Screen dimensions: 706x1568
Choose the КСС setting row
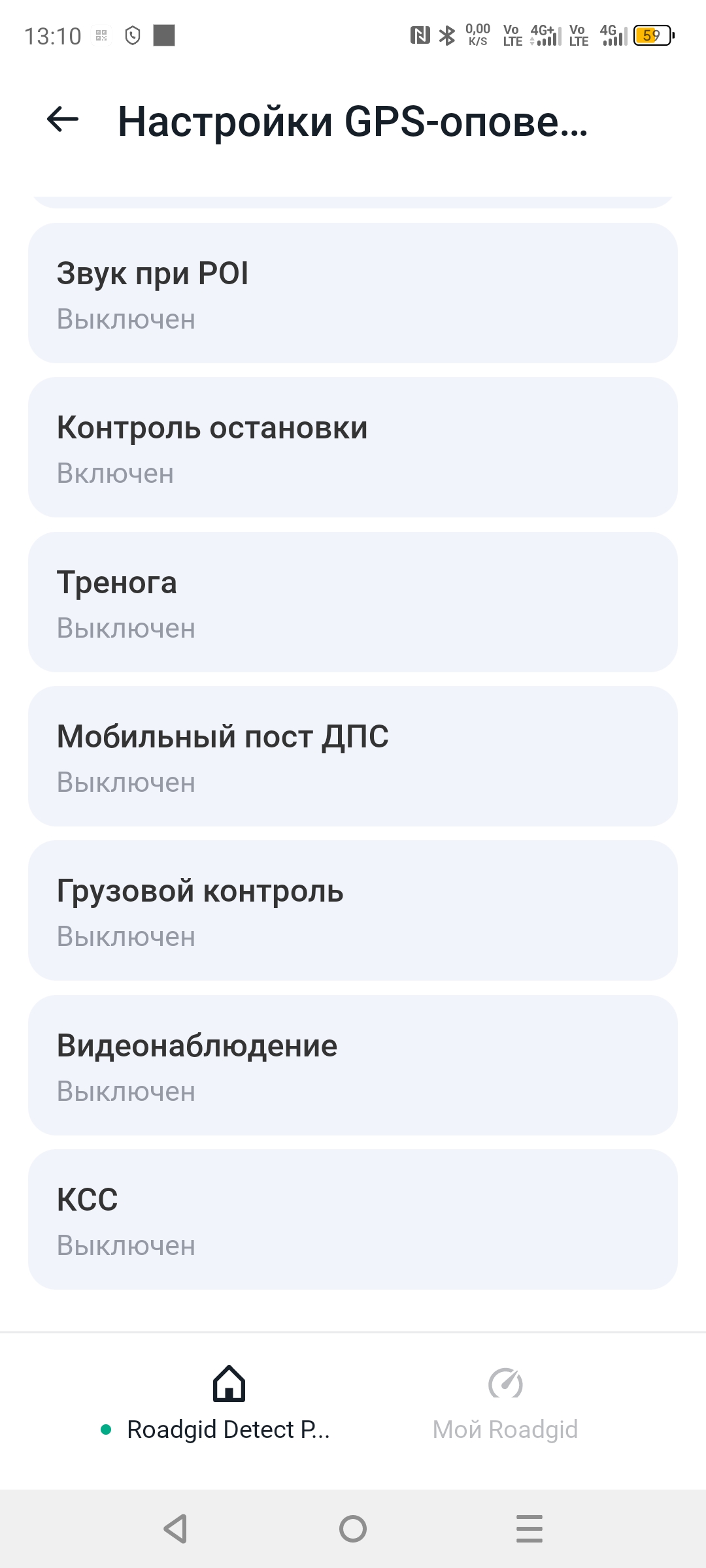tap(353, 1219)
